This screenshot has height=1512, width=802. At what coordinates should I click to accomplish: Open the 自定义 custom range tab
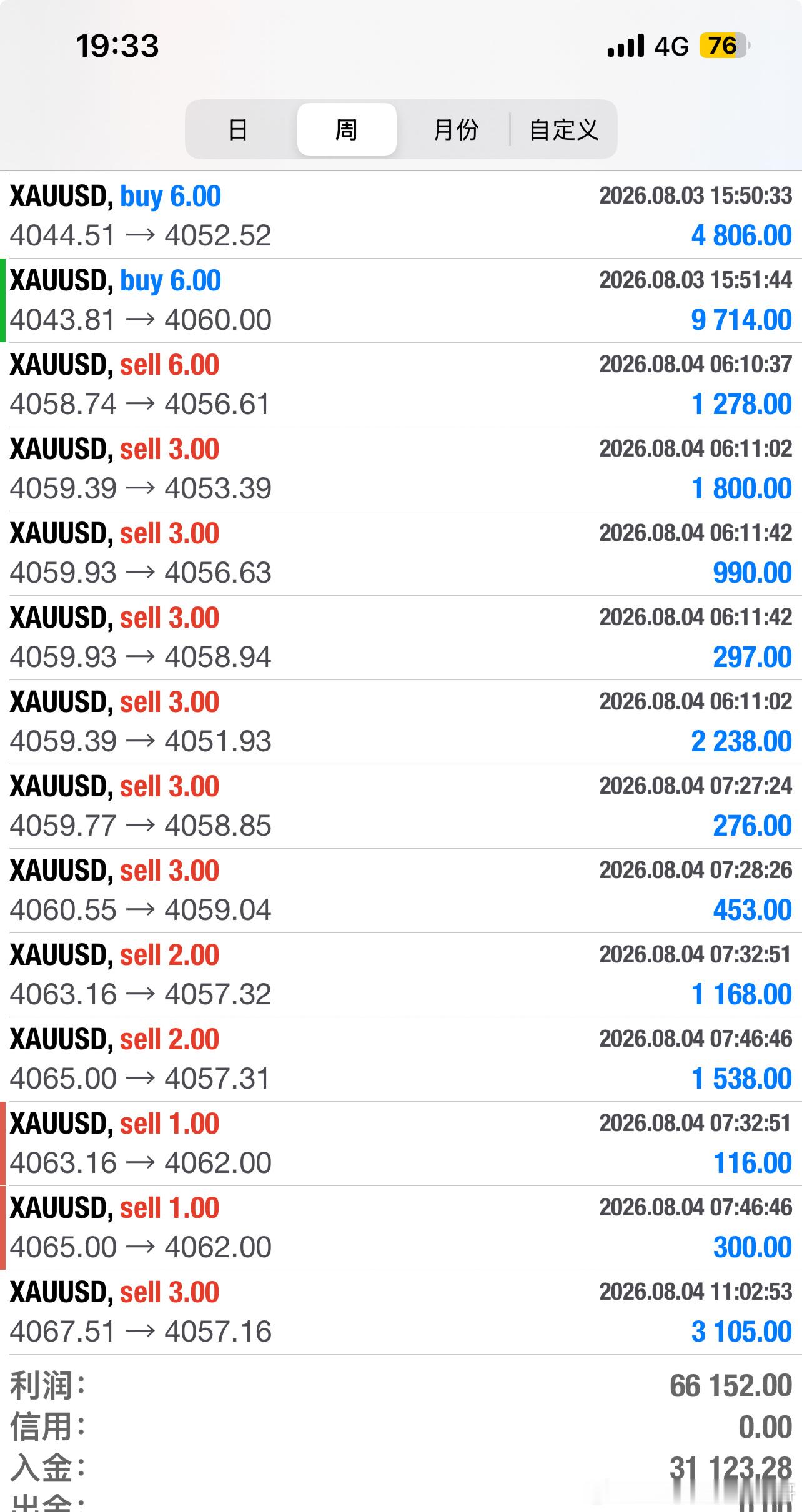563,129
